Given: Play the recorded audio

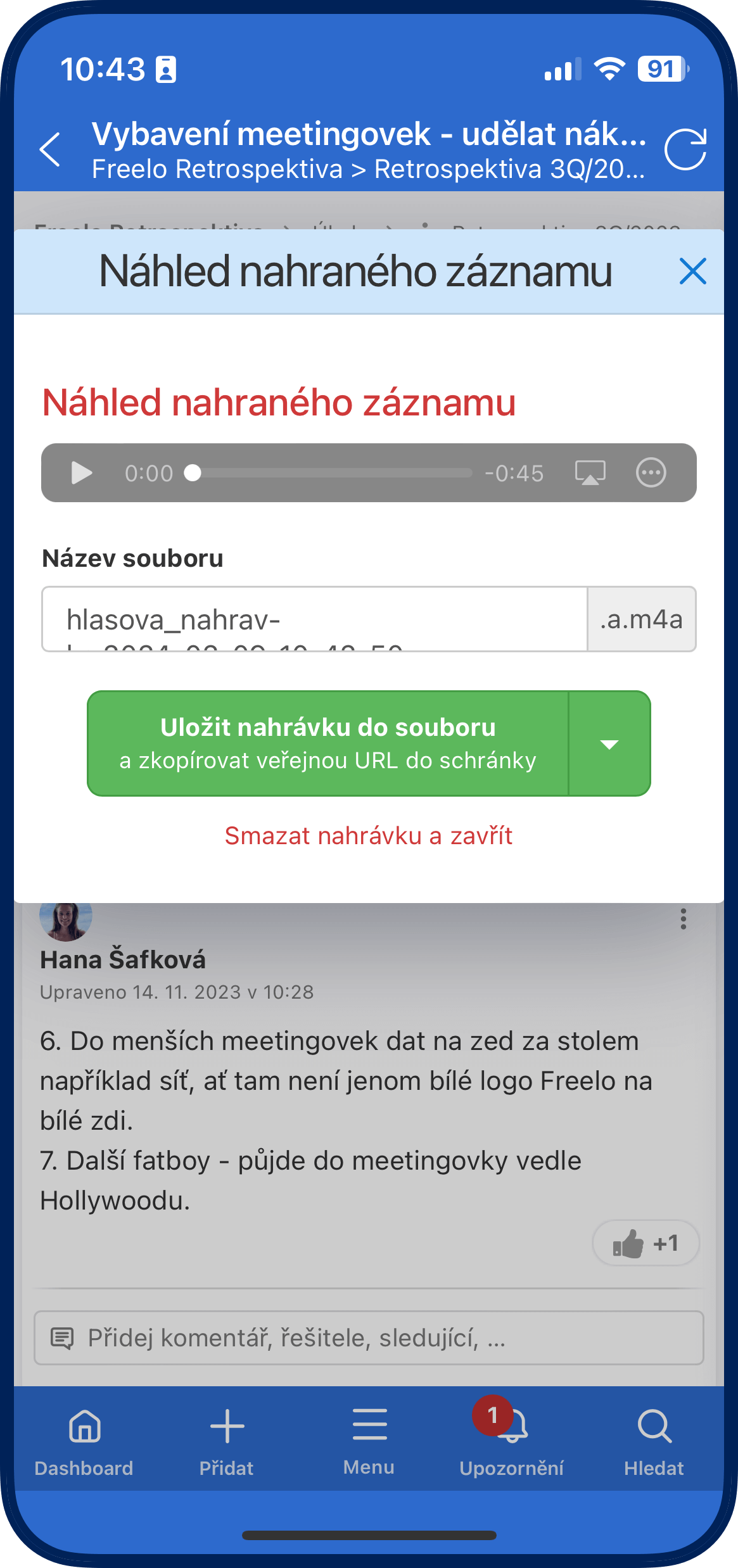Looking at the screenshot, I should coord(82,473).
